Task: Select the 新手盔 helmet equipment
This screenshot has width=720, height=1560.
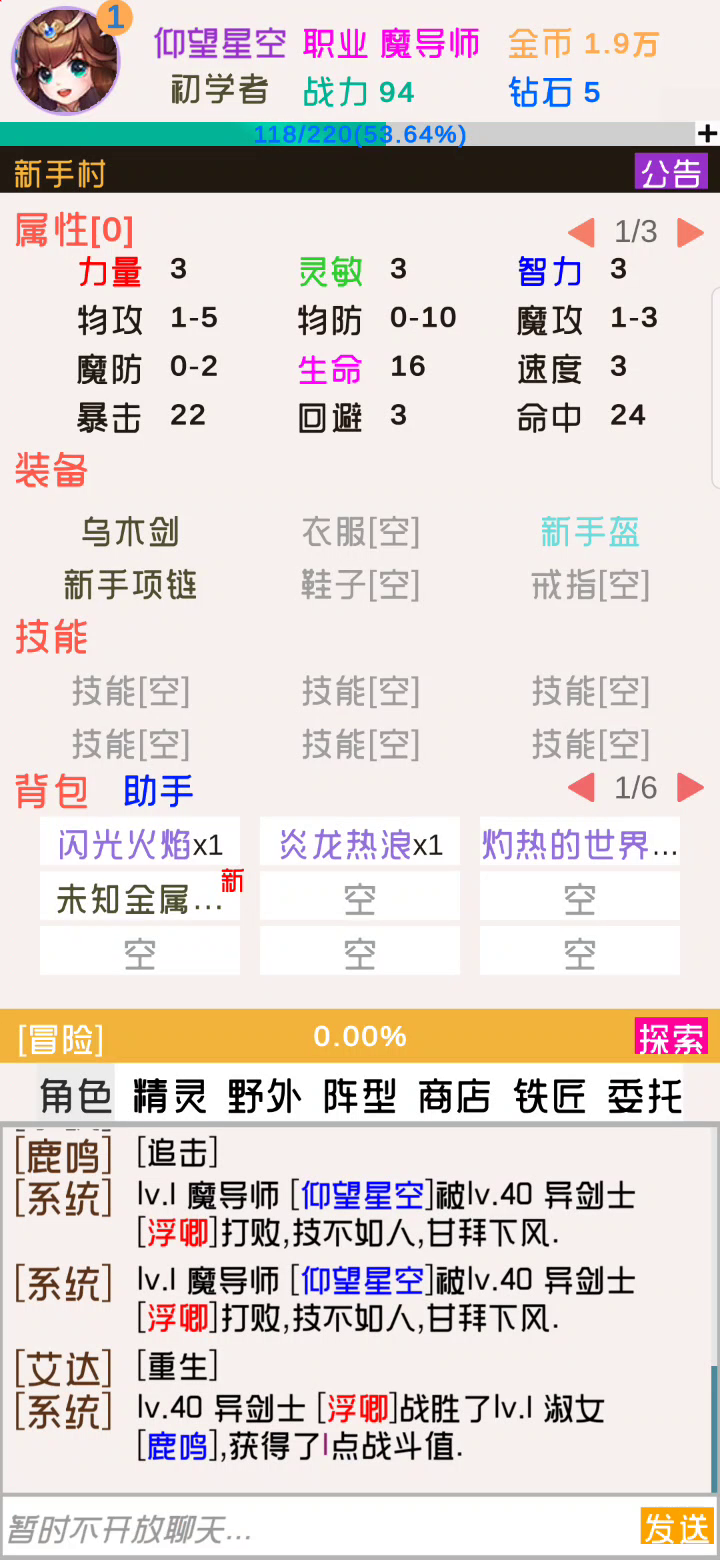Action: pyautogui.click(x=590, y=531)
